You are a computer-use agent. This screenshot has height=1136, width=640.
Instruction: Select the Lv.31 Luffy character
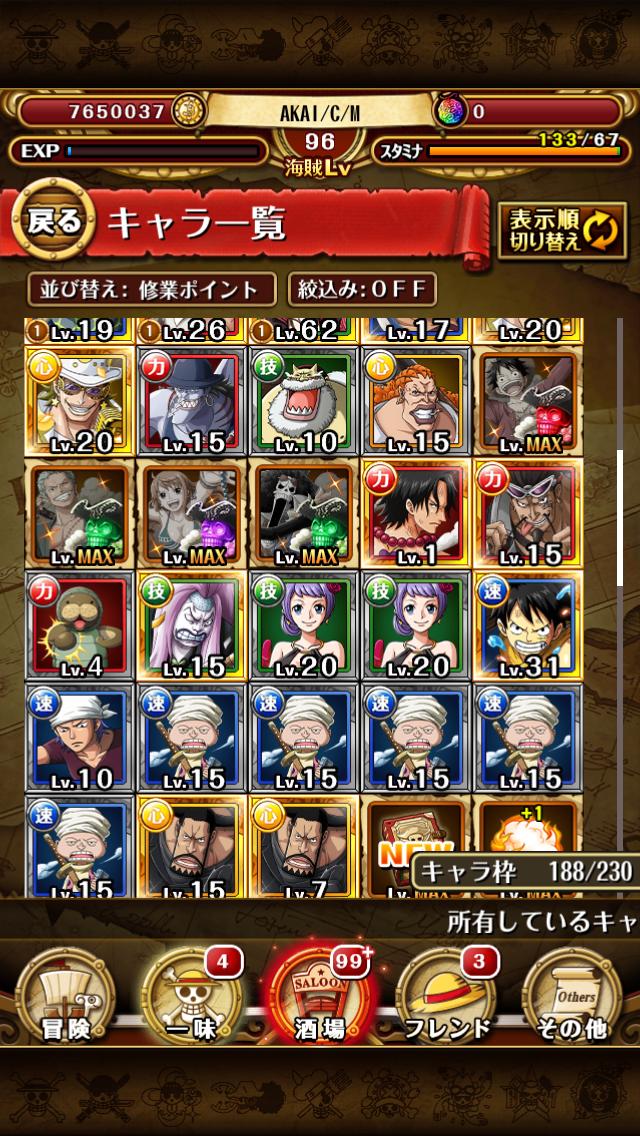pos(528,625)
